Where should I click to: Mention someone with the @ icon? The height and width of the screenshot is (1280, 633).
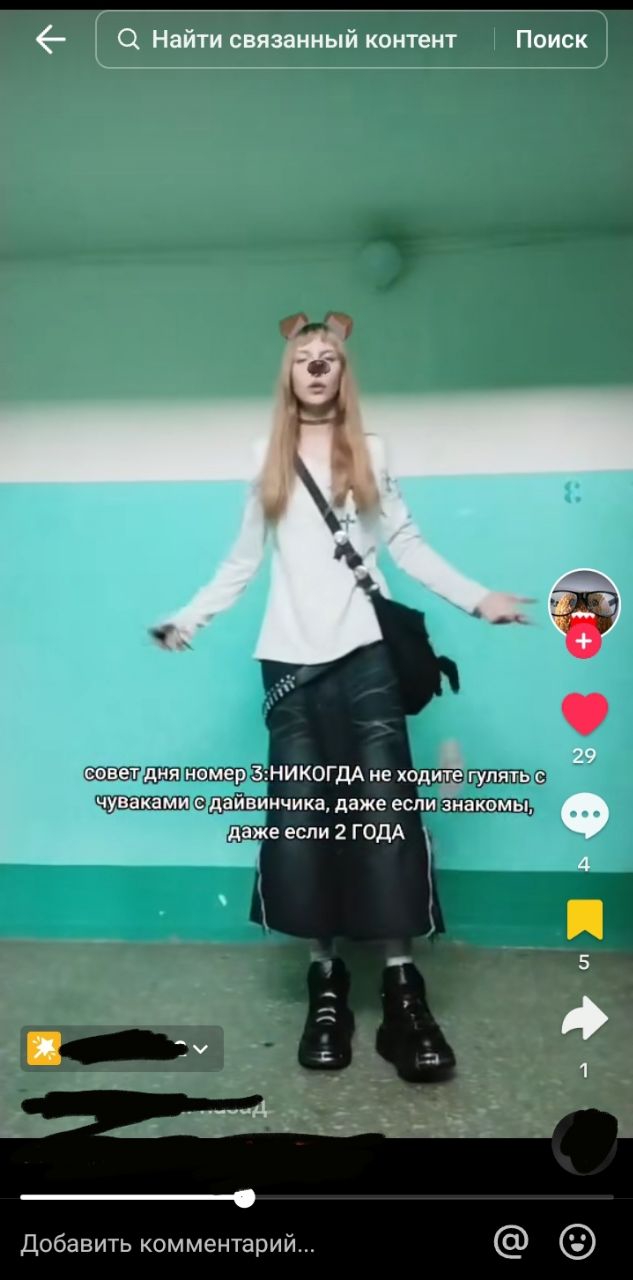(x=511, y=1242)
